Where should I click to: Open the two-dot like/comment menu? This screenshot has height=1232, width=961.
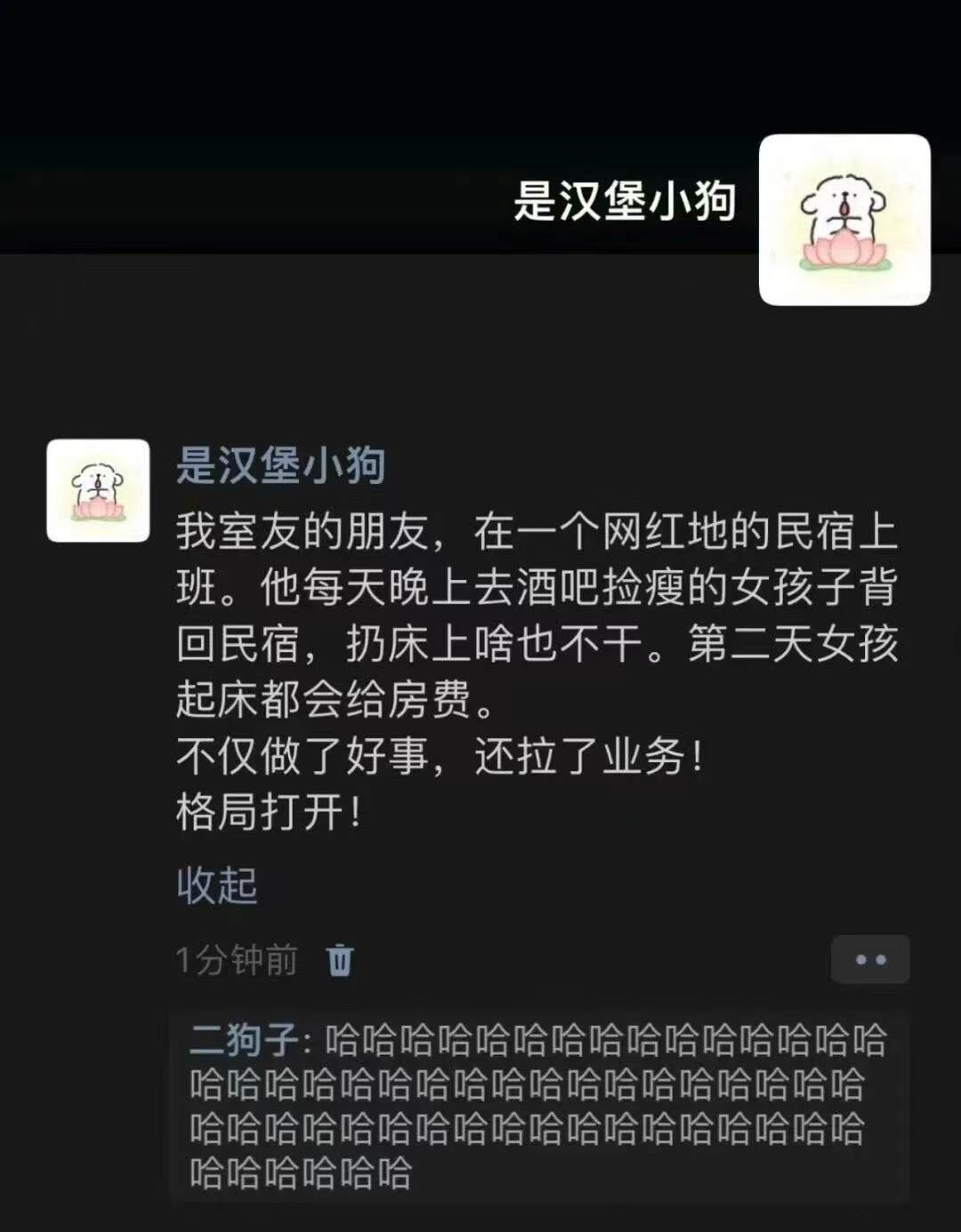pyautogui.click(x=869, y=959)
